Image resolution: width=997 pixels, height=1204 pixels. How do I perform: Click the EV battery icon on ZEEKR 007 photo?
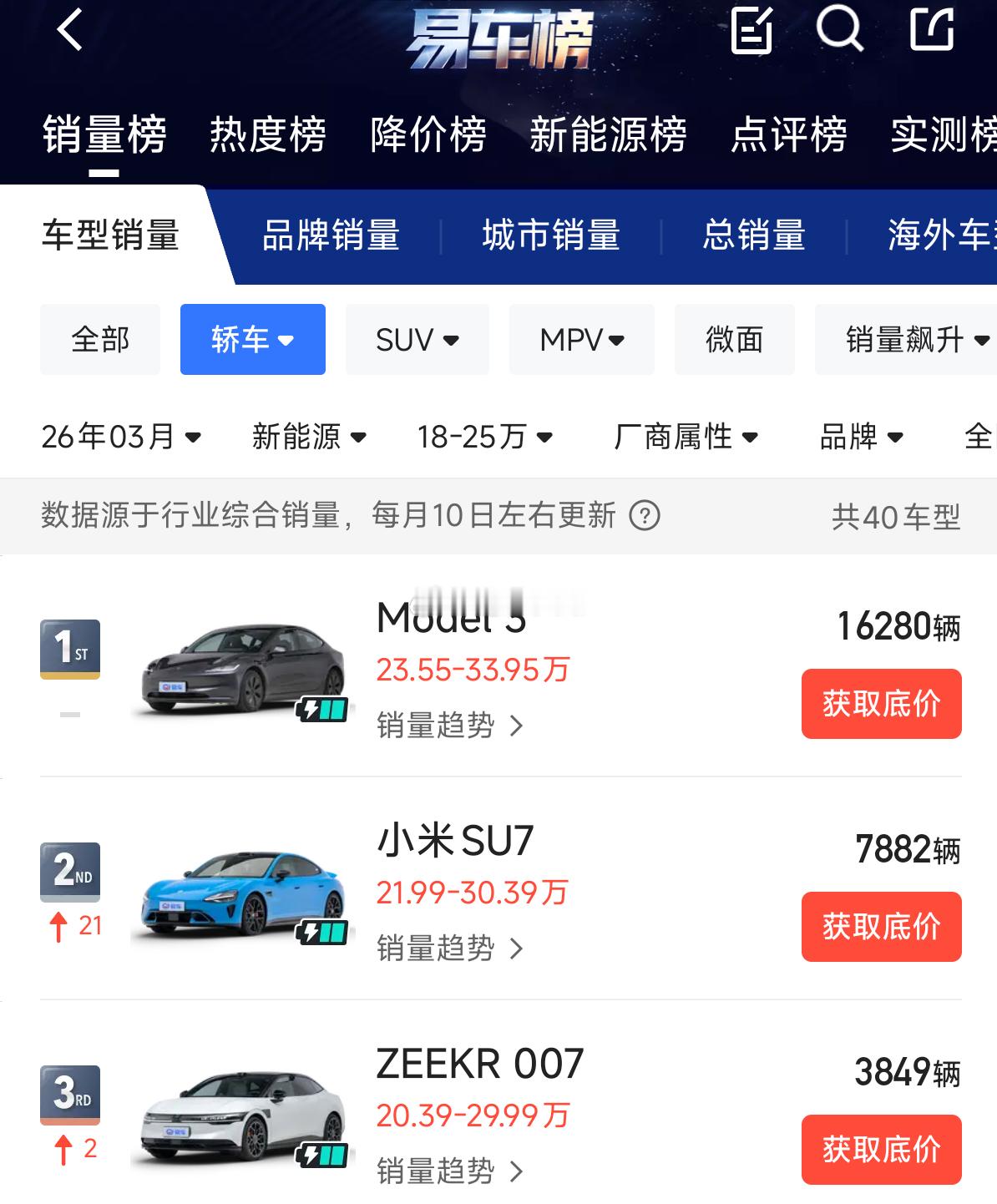click(322, 1156)
